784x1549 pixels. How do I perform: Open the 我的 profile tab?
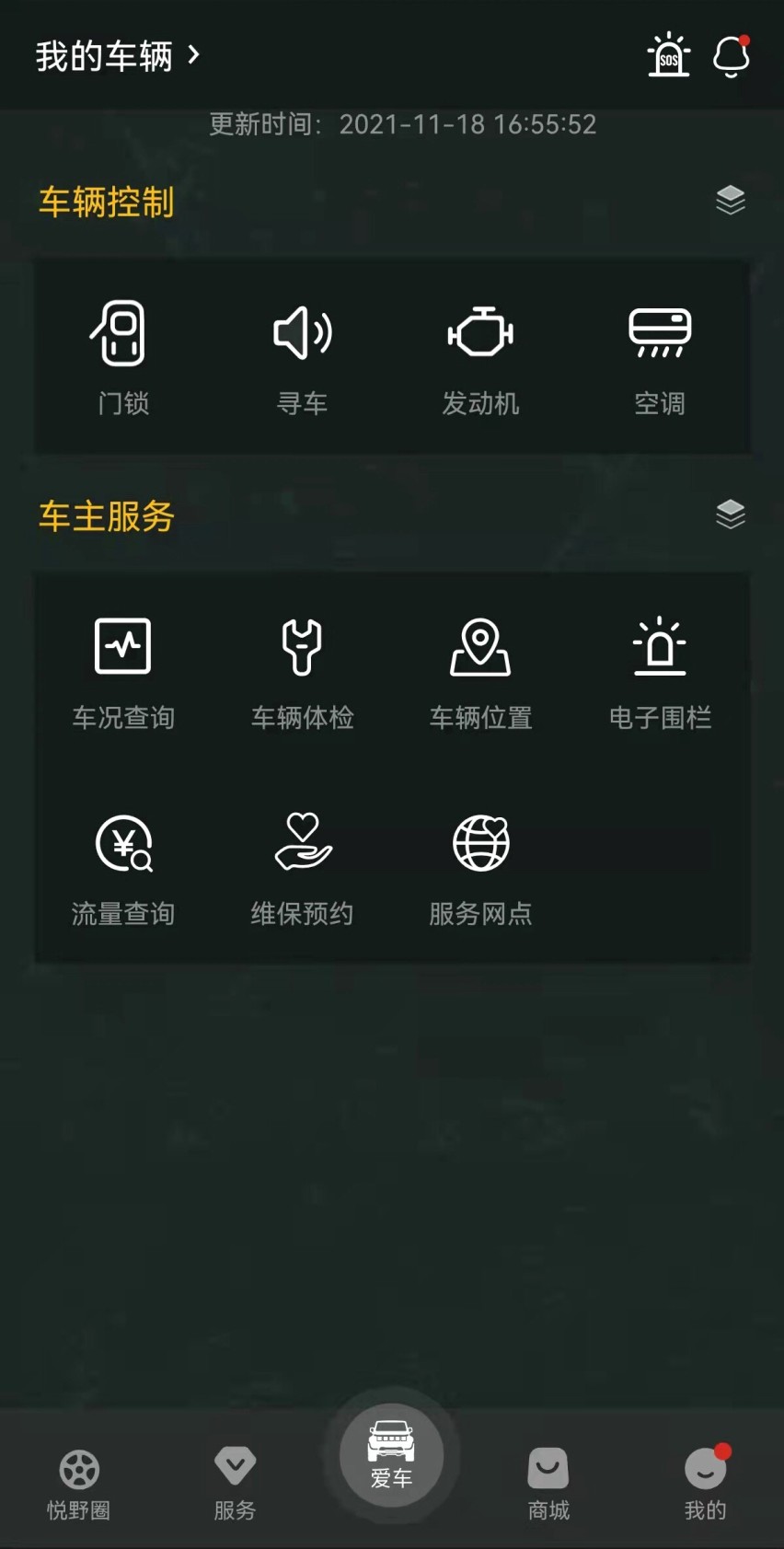coord(706,1482)
